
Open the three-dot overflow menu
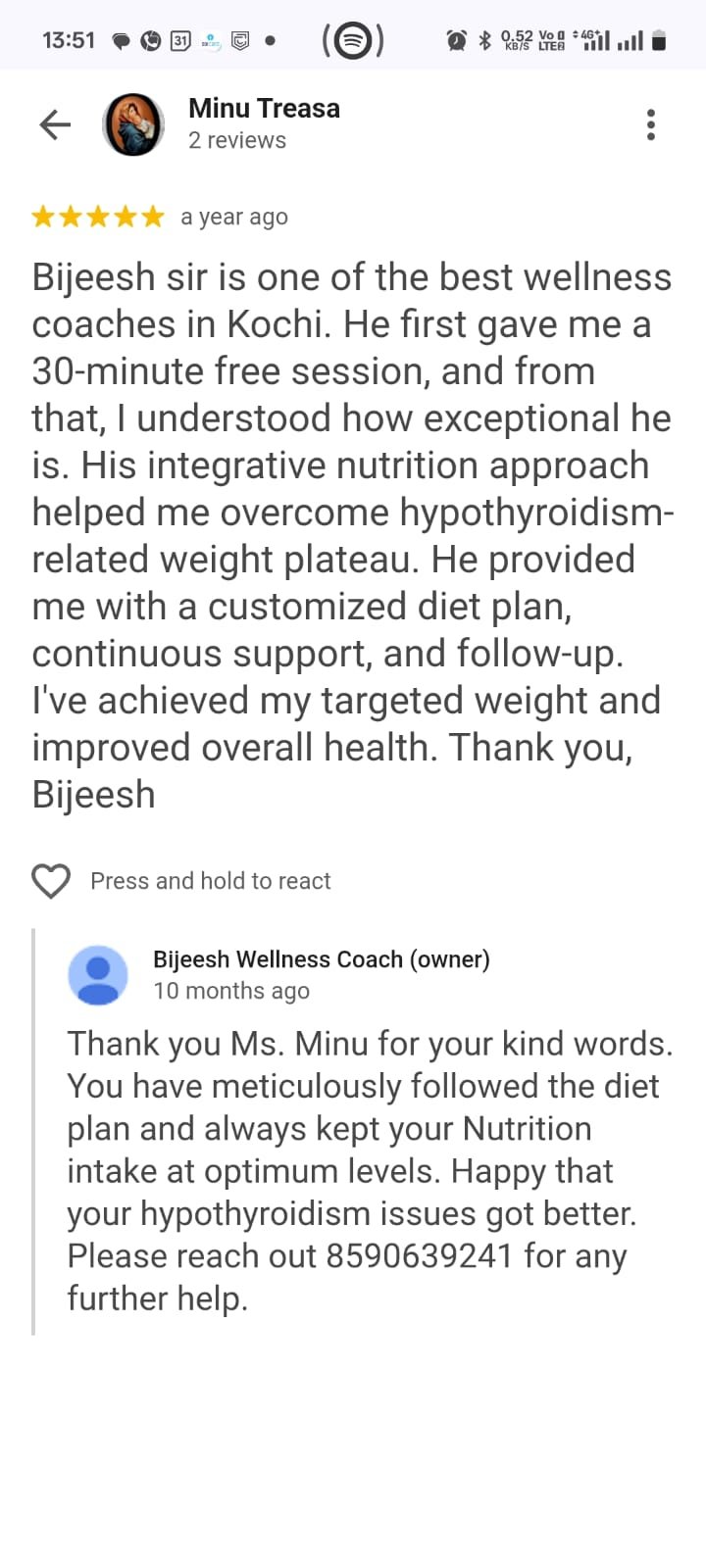click(650, 124)
